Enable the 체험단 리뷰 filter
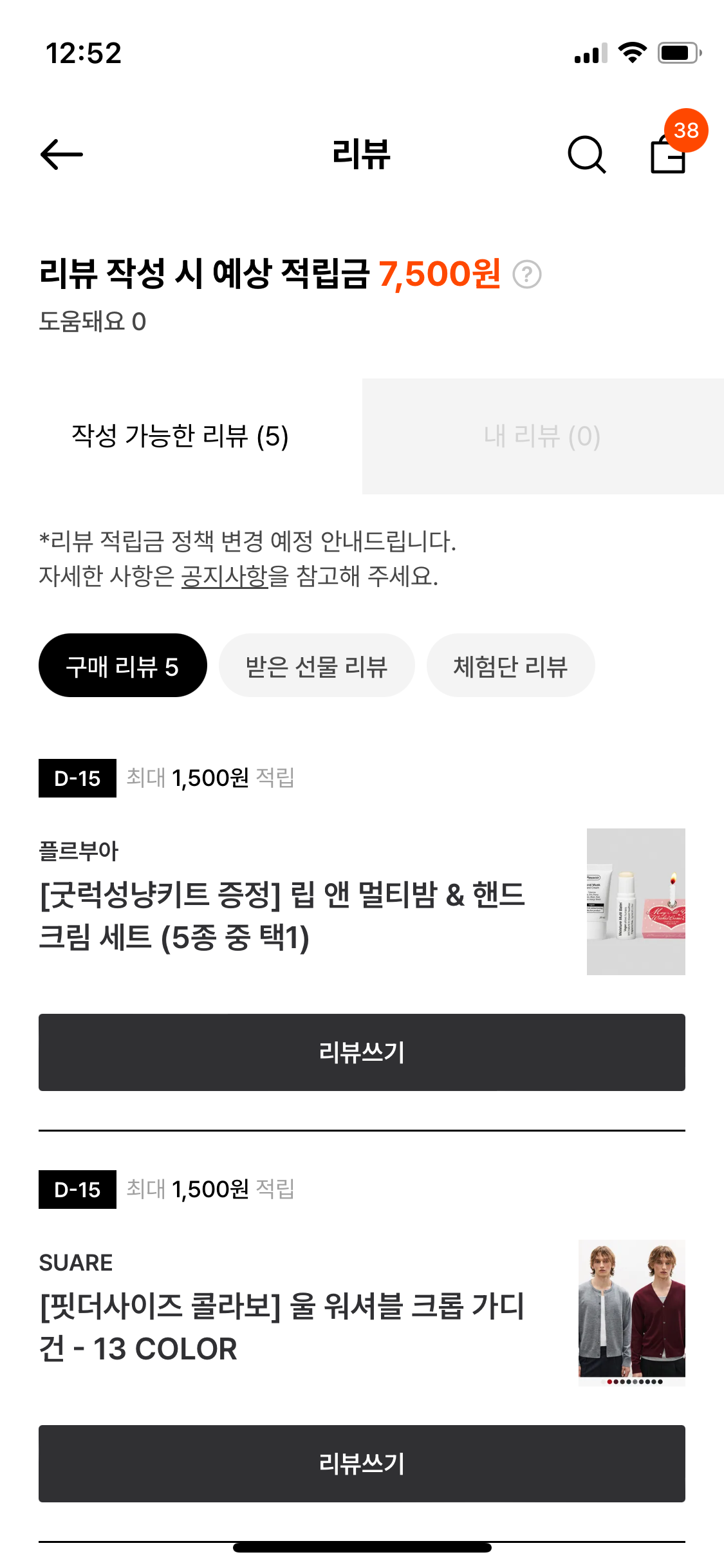 [510, 666]
